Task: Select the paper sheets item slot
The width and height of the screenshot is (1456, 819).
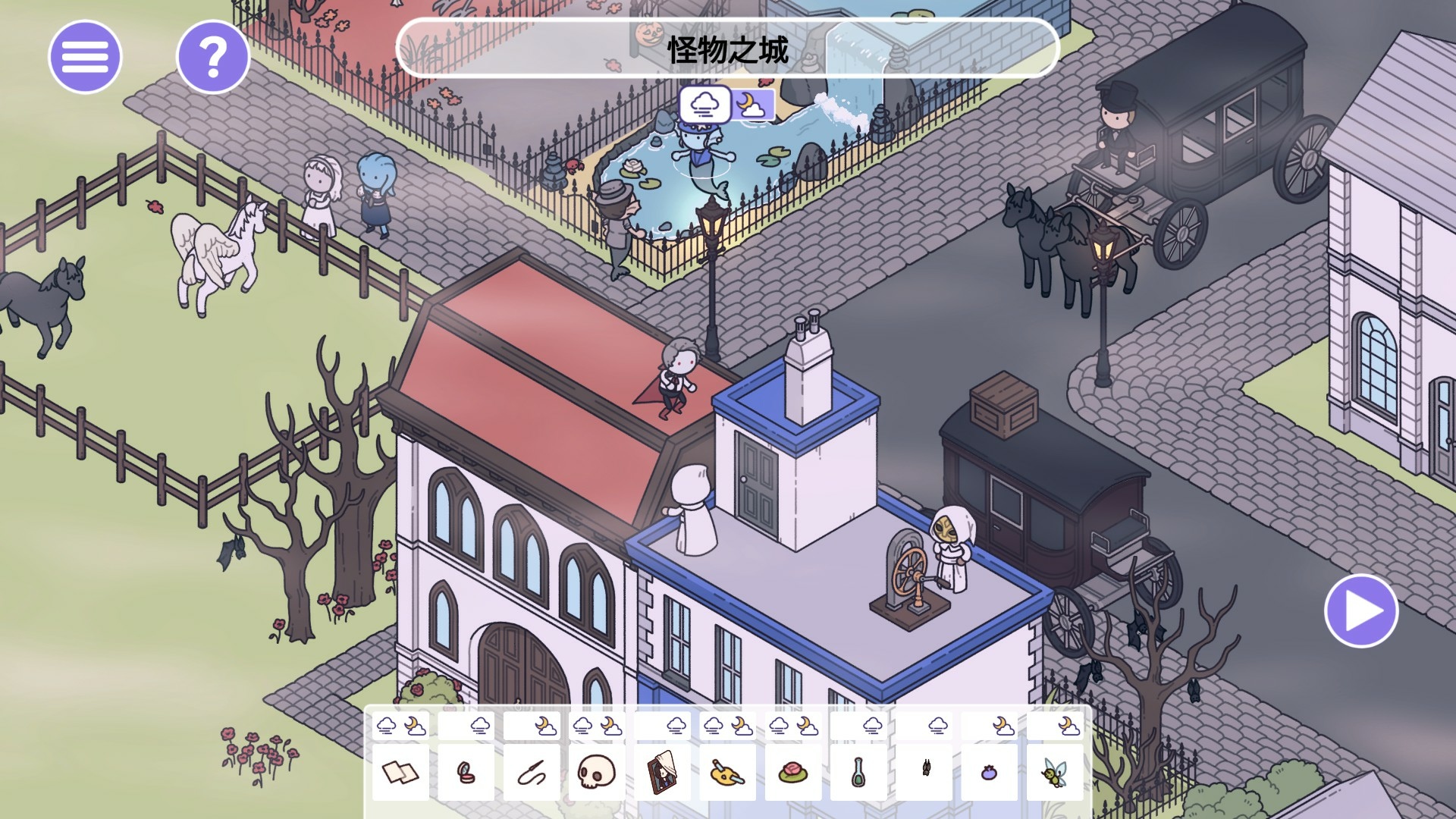Action: pos(400,772)
